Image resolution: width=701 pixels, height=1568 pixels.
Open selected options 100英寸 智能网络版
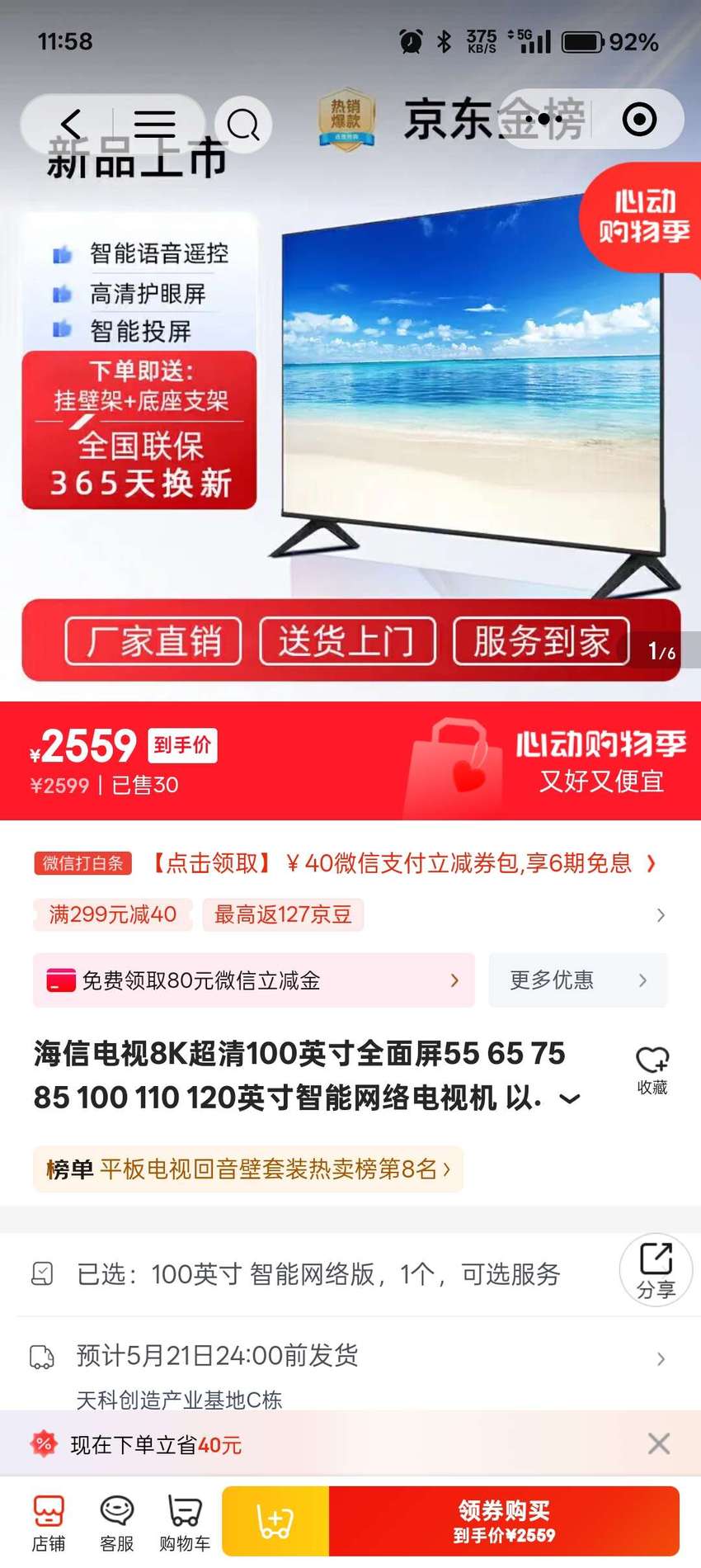pos(318,1274)
